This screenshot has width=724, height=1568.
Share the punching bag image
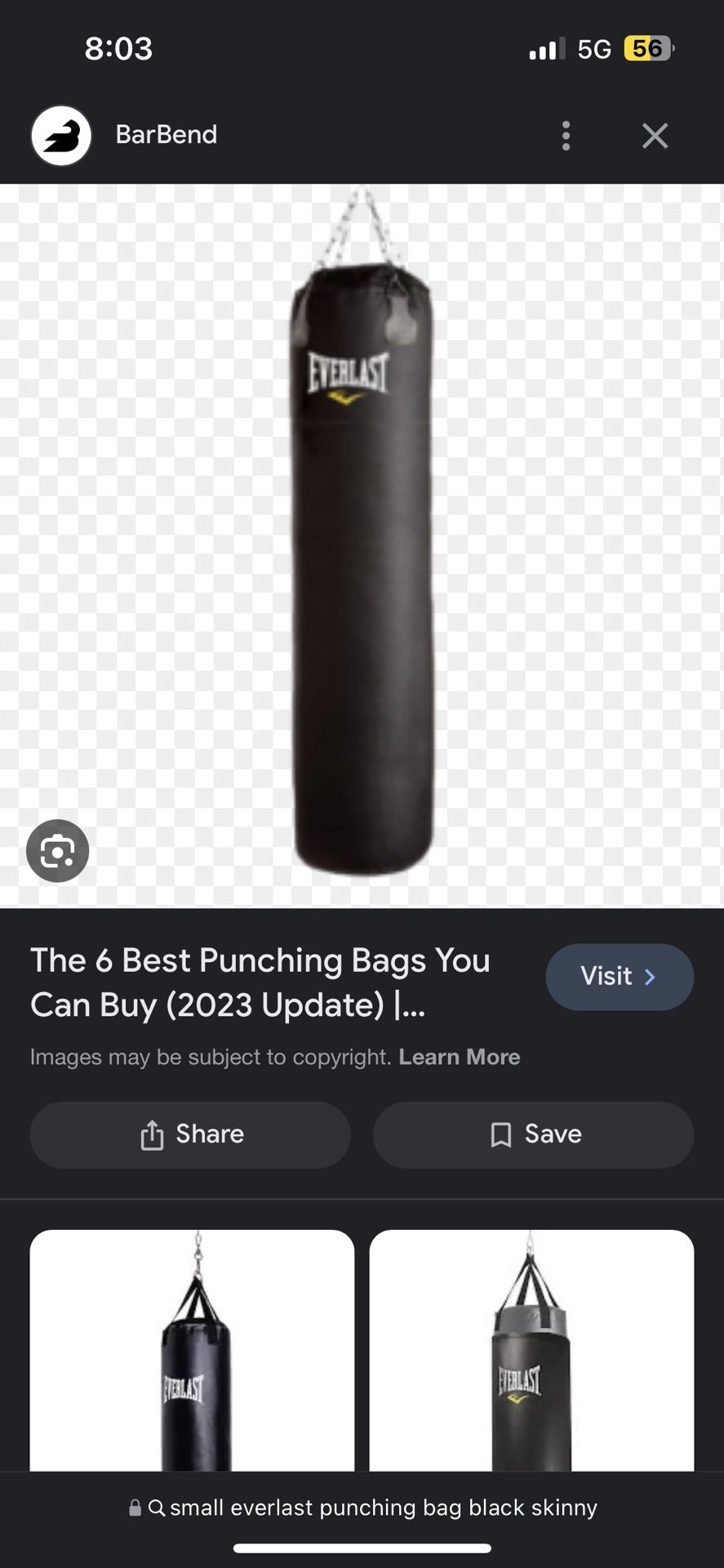point(190,1134)
